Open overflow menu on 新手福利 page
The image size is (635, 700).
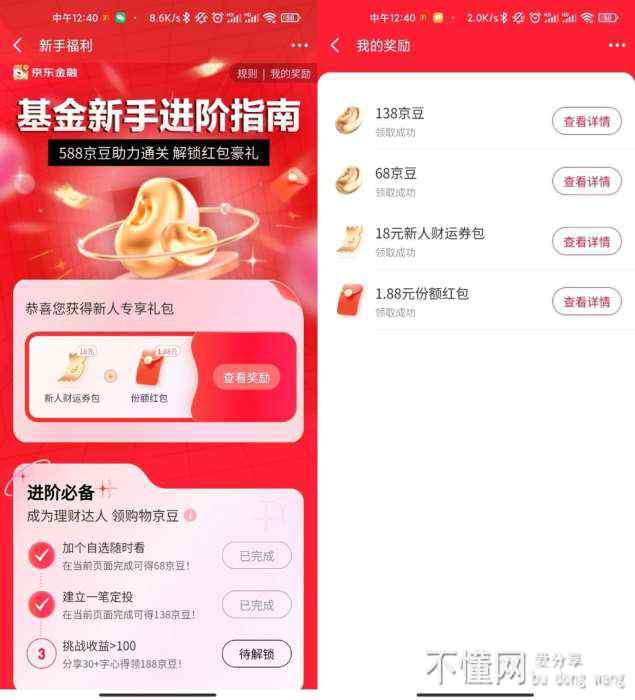pyautogui.click(x=299, y=46)
